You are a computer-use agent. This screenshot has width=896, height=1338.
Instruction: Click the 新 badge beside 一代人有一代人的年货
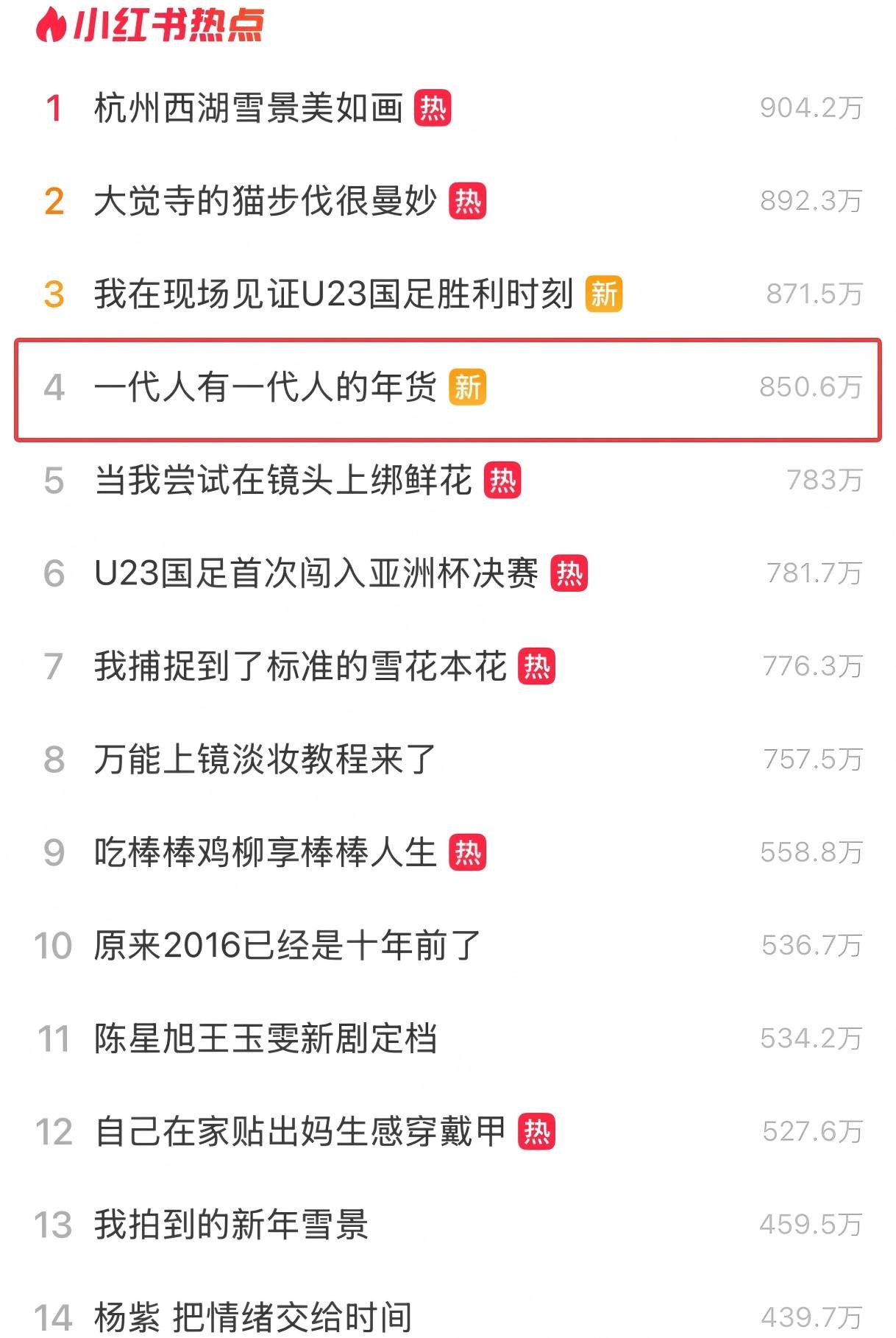[469, 384]
